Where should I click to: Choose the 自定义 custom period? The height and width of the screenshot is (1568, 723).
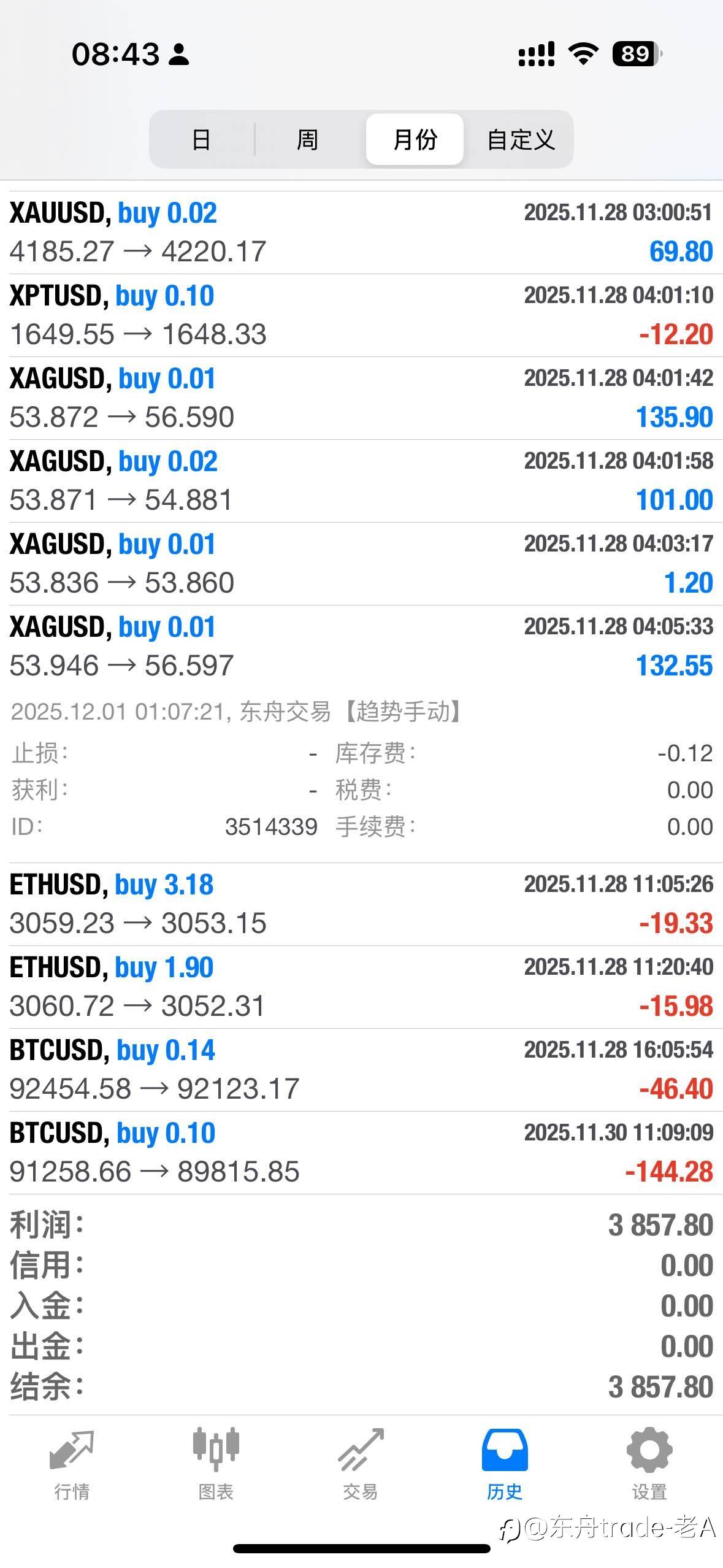coord(521,139)
